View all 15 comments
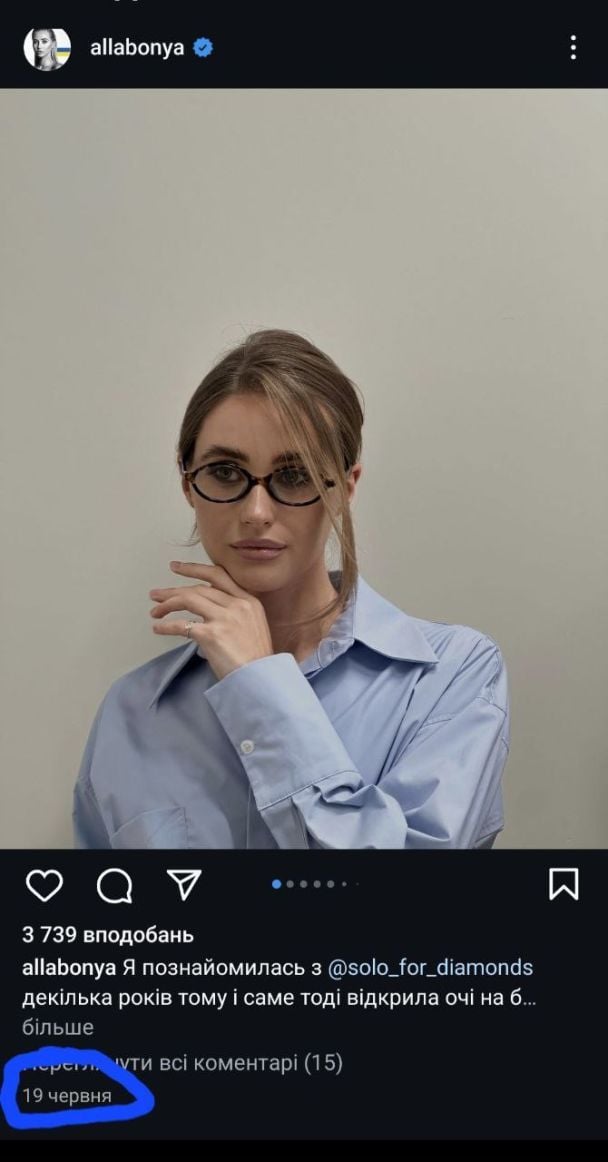Screen dimensions: 608x1162 [x=200, y=1063]
